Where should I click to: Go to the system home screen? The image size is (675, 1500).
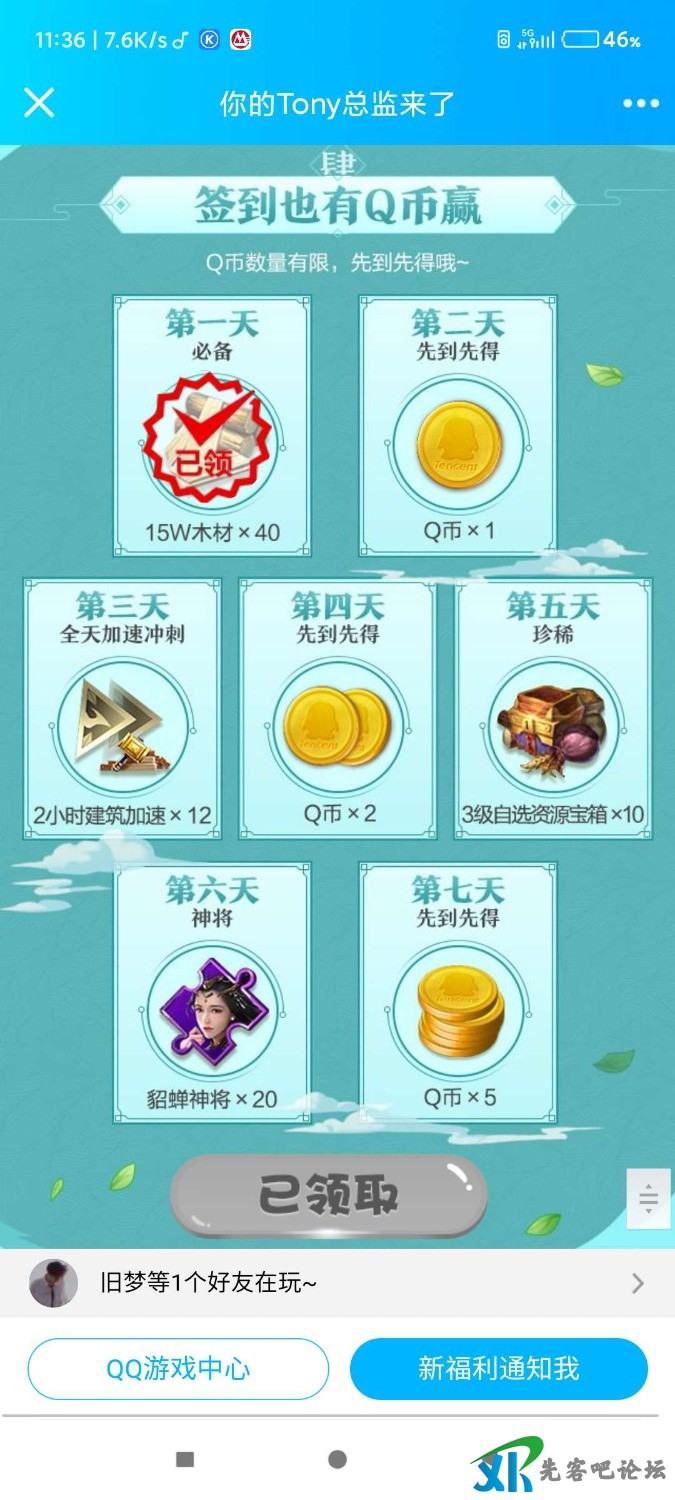click(x=337, y=1460)
